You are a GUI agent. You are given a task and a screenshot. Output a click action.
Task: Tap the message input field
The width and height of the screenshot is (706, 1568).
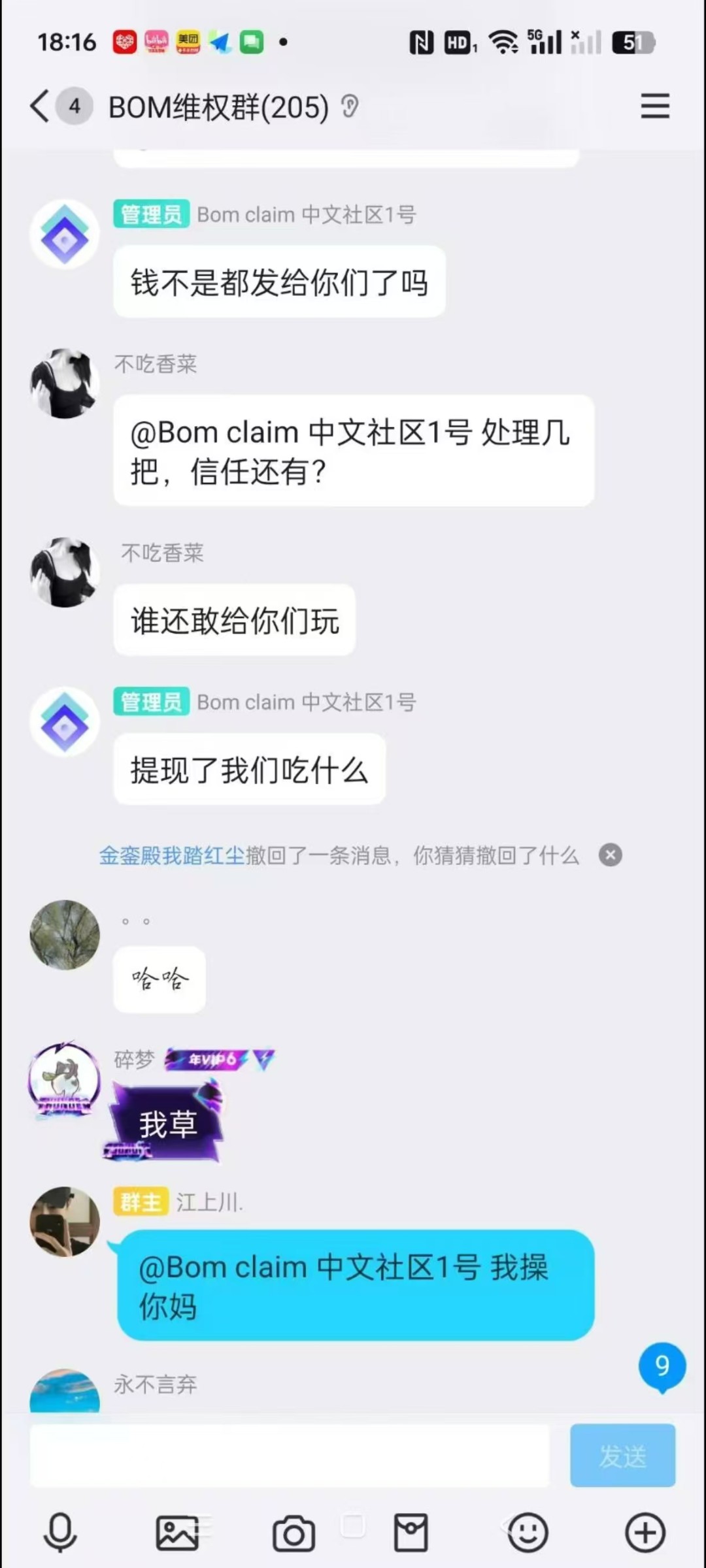click(290, 1456)
